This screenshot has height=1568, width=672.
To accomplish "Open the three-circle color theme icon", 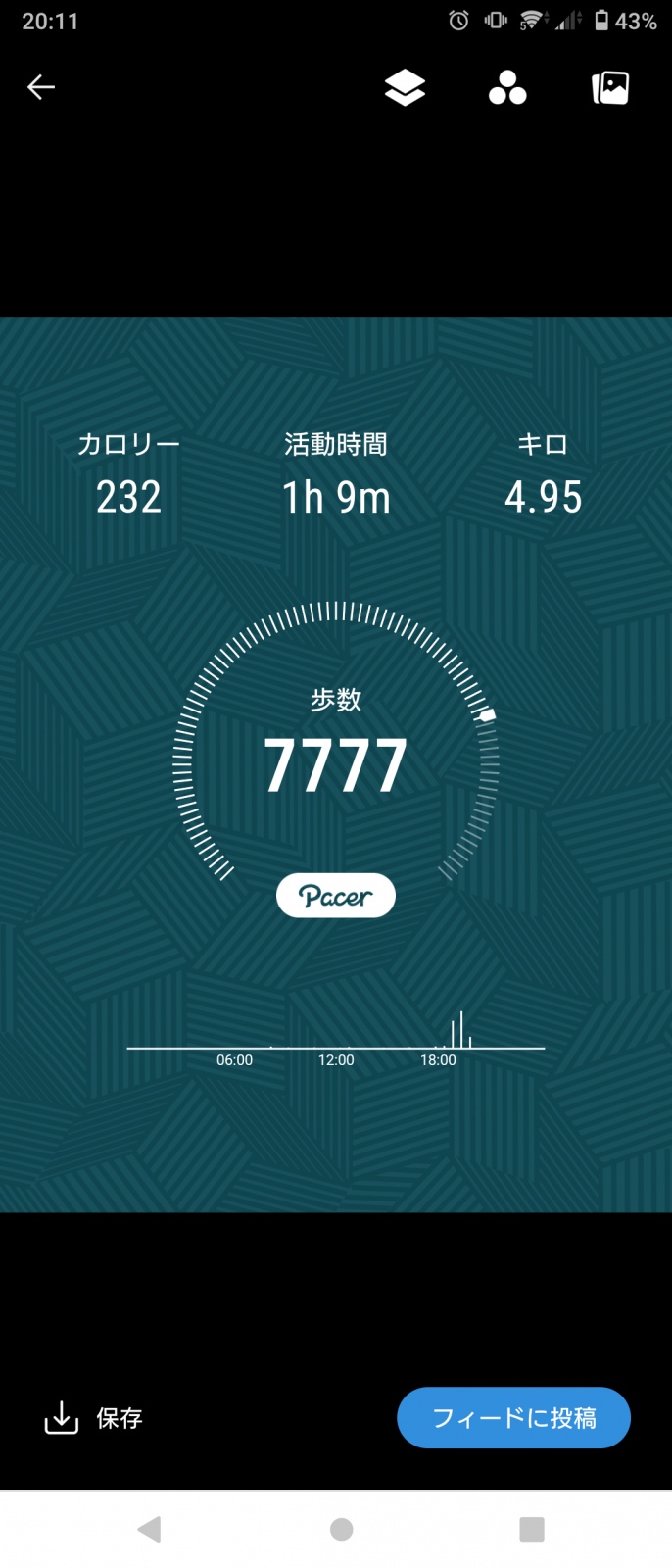I will pos(507,88).
